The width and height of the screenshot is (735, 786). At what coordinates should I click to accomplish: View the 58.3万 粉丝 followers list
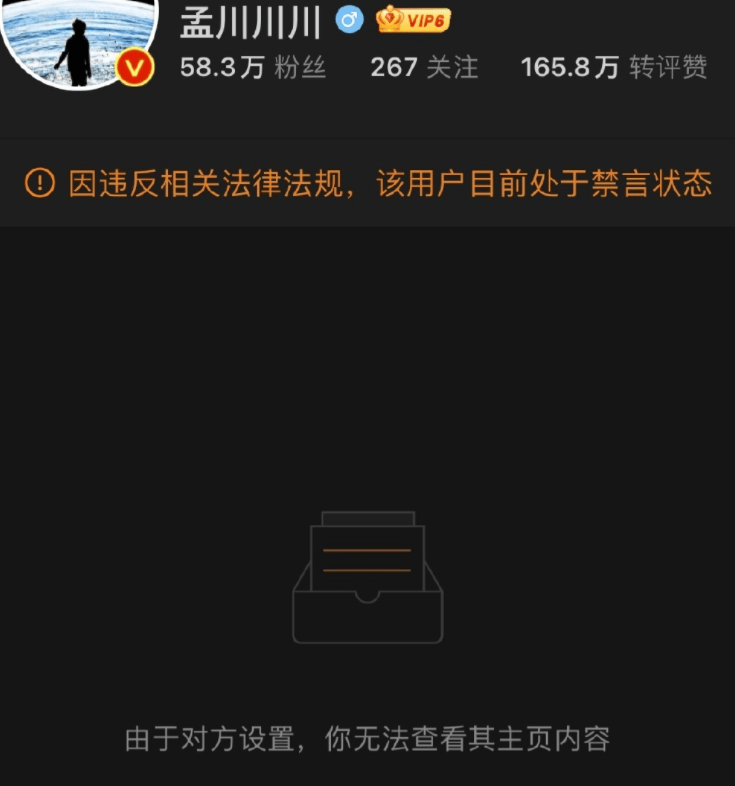[252, 68]
